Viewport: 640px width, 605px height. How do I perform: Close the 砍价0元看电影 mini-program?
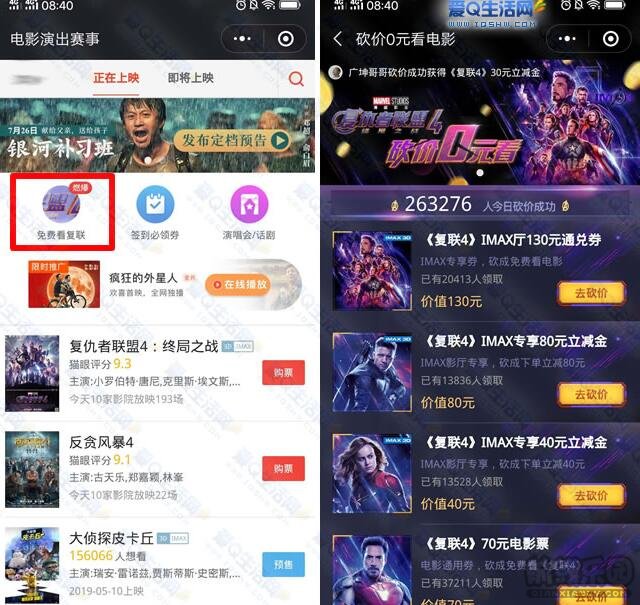[607, 39]
